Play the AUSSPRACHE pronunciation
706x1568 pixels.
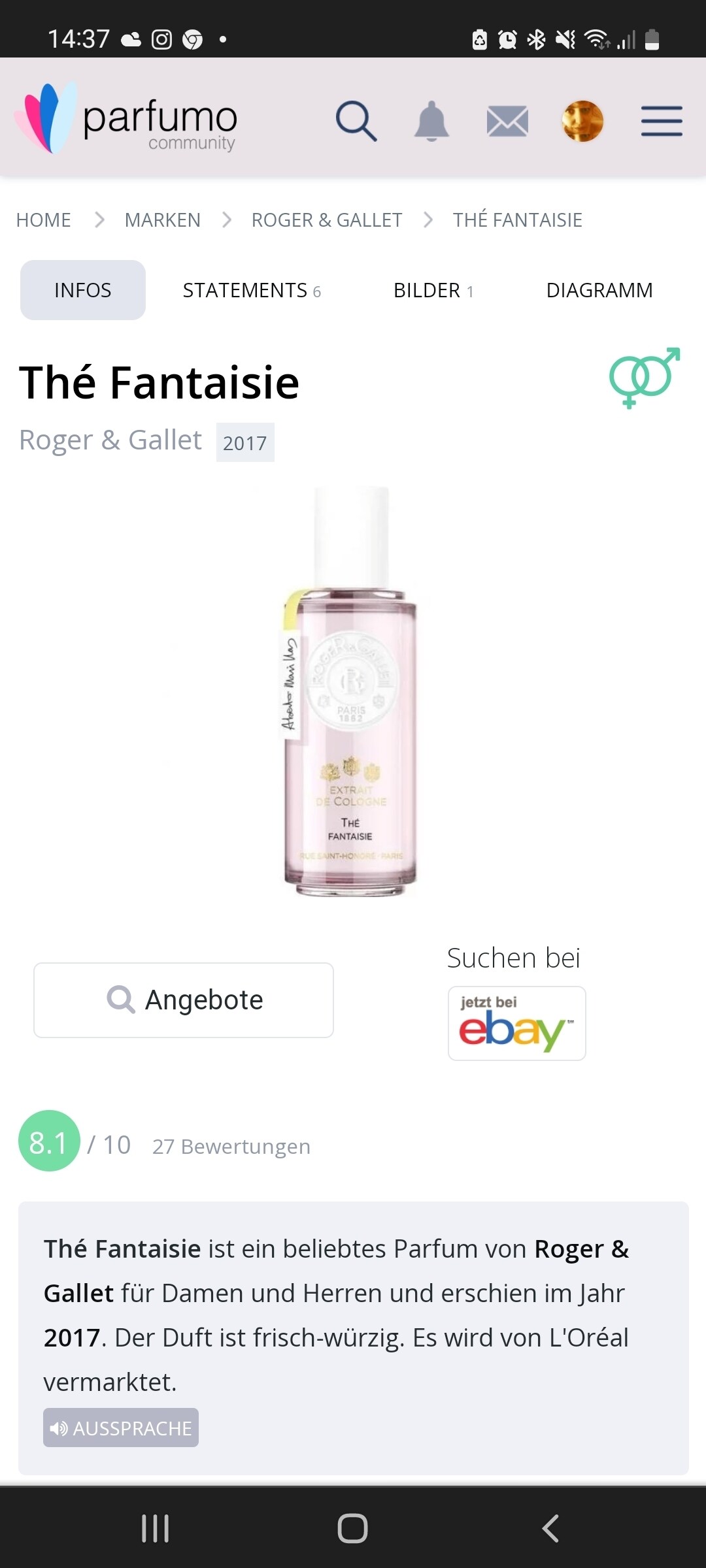point(121,1428)
